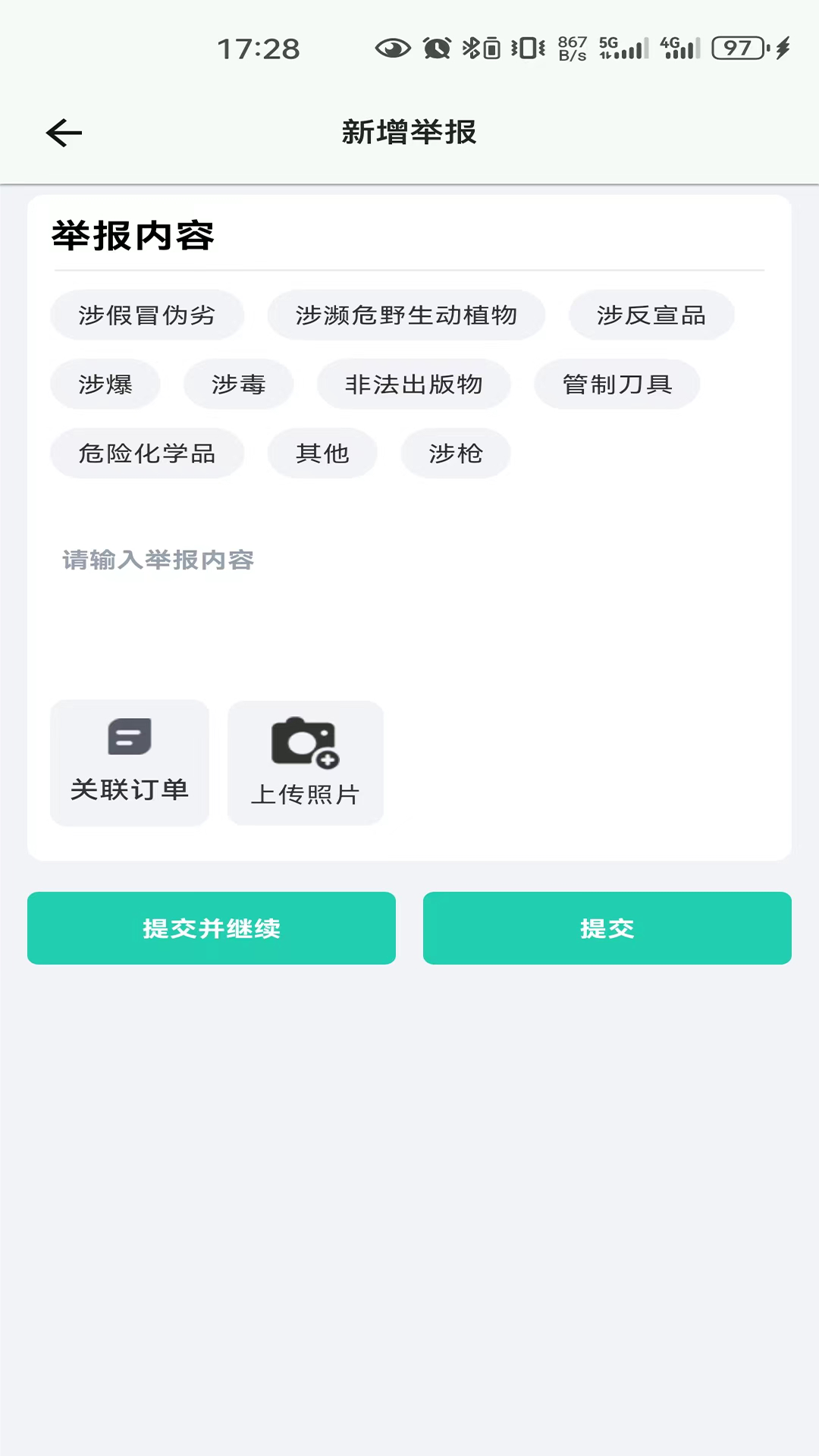Enable the 涉枪 report category
This screenshot has width=819, height=1456.
click(x=455, y=453)
